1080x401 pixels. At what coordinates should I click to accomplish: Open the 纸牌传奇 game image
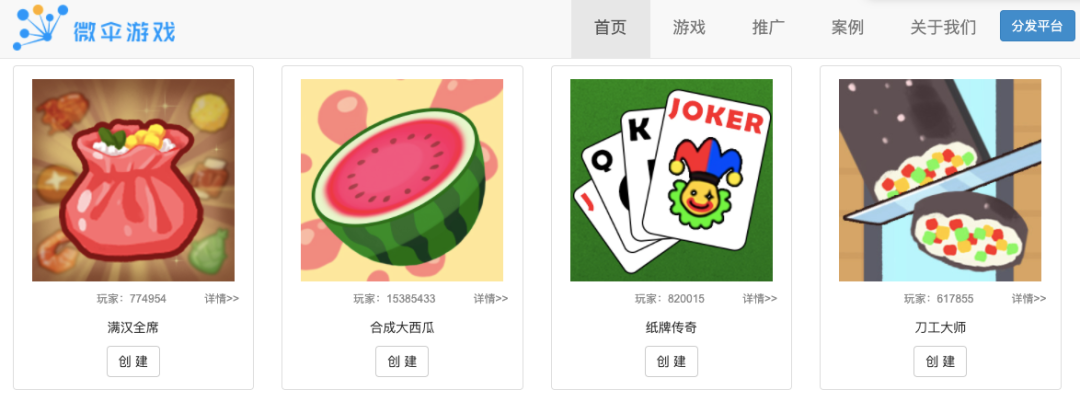[x=671, y=180]
